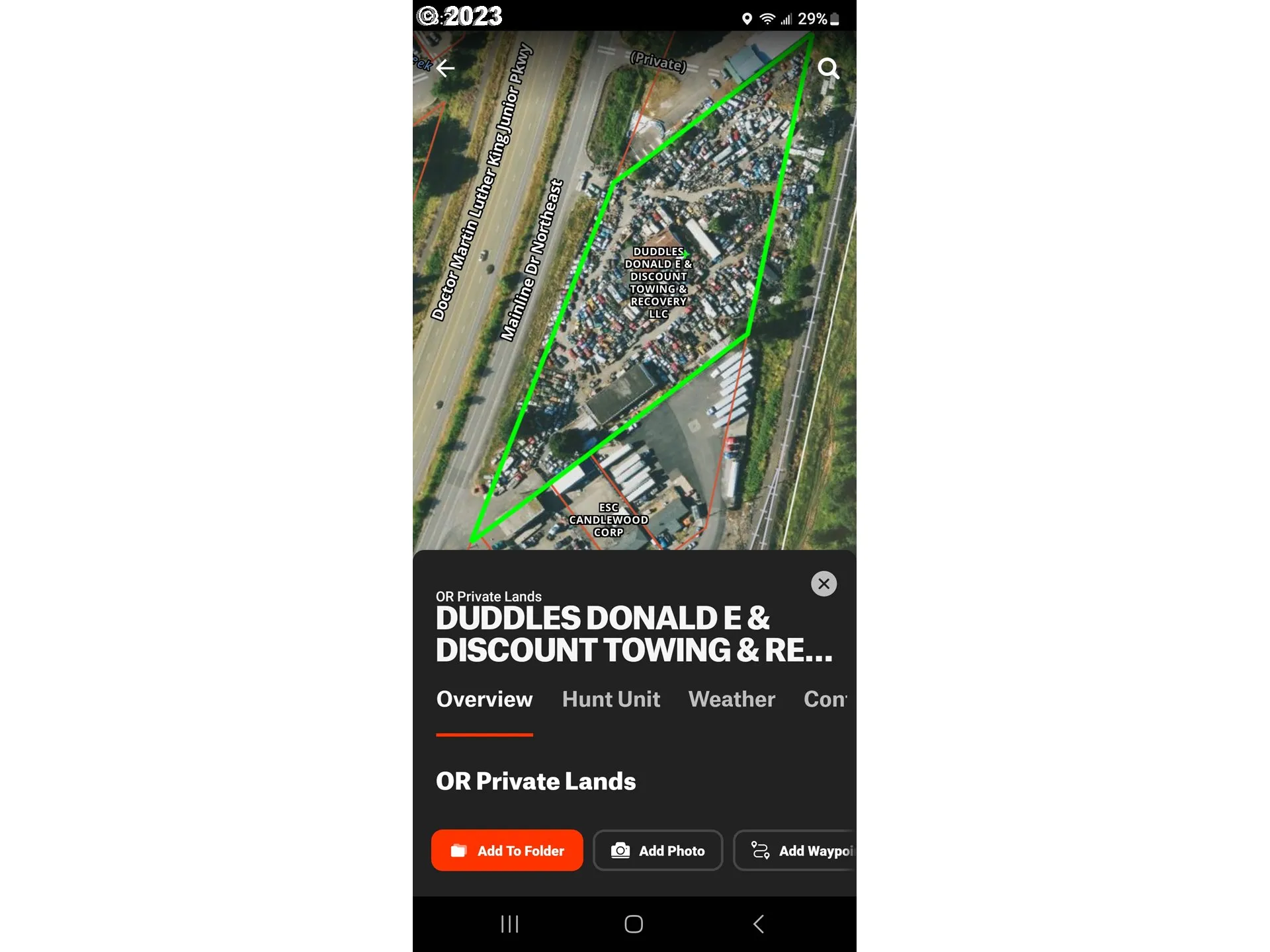The height and width of the screenshot is (952, 1270).
Task: Tap the Add Photo button
Action: pyautogui.click(x=657, y=851)
